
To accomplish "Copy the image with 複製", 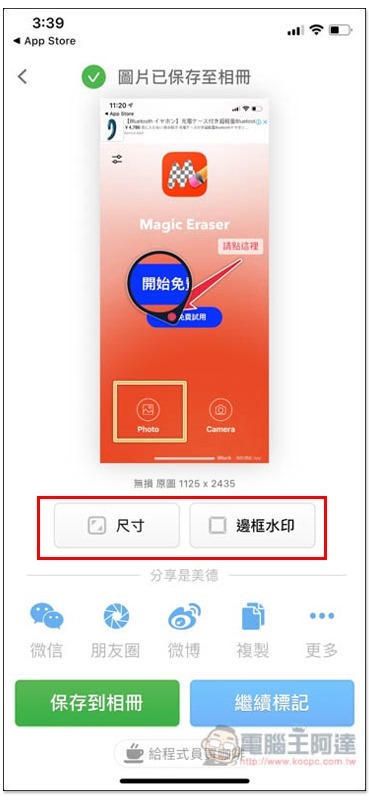I will [253, 630].
